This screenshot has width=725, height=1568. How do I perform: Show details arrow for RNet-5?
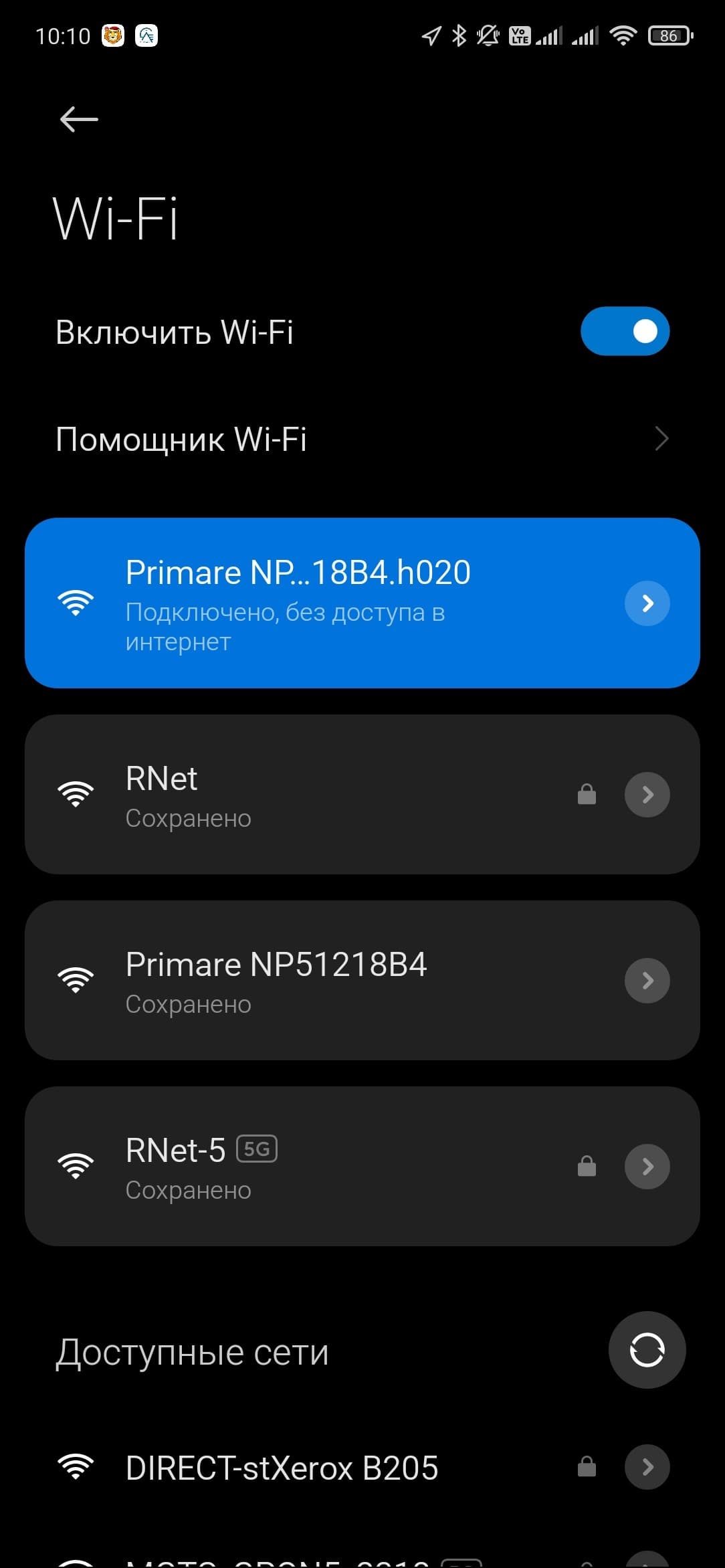647,1167
